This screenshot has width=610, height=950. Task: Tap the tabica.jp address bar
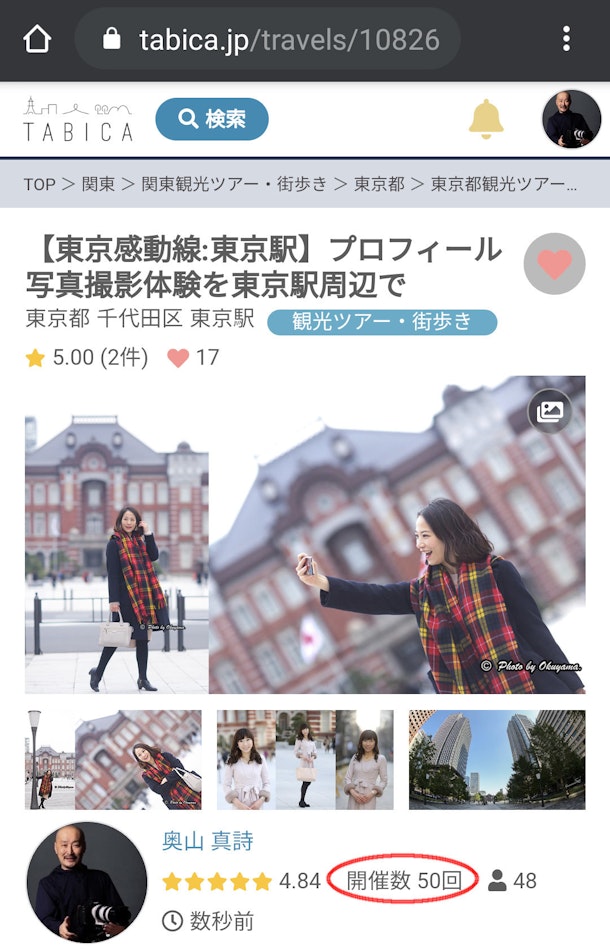click(x=270, y=40)
